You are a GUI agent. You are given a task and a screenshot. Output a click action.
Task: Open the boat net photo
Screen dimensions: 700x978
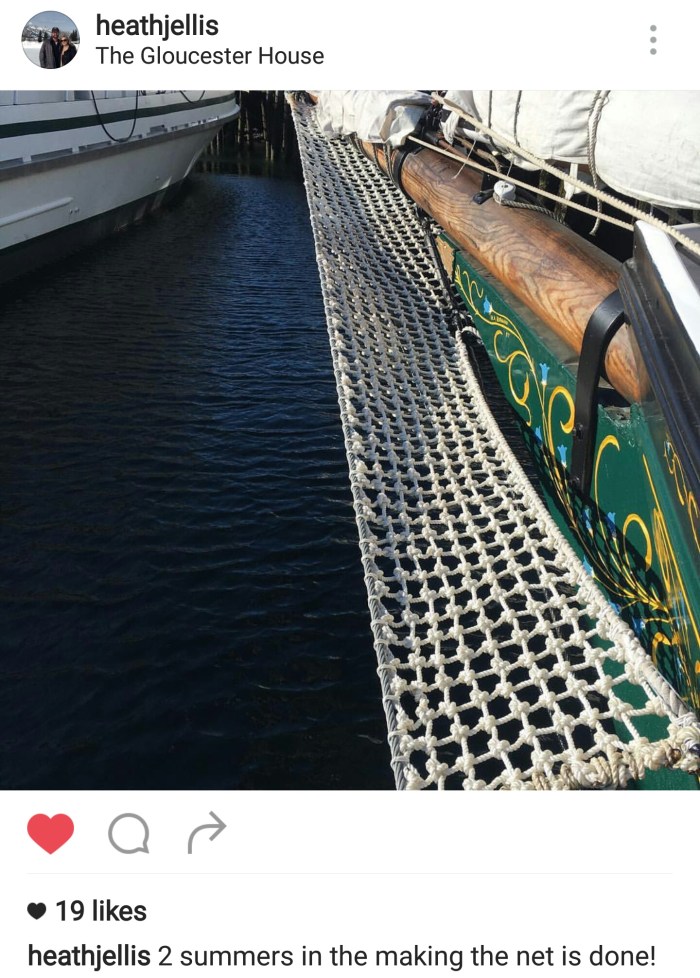click(x=350, y=440)
